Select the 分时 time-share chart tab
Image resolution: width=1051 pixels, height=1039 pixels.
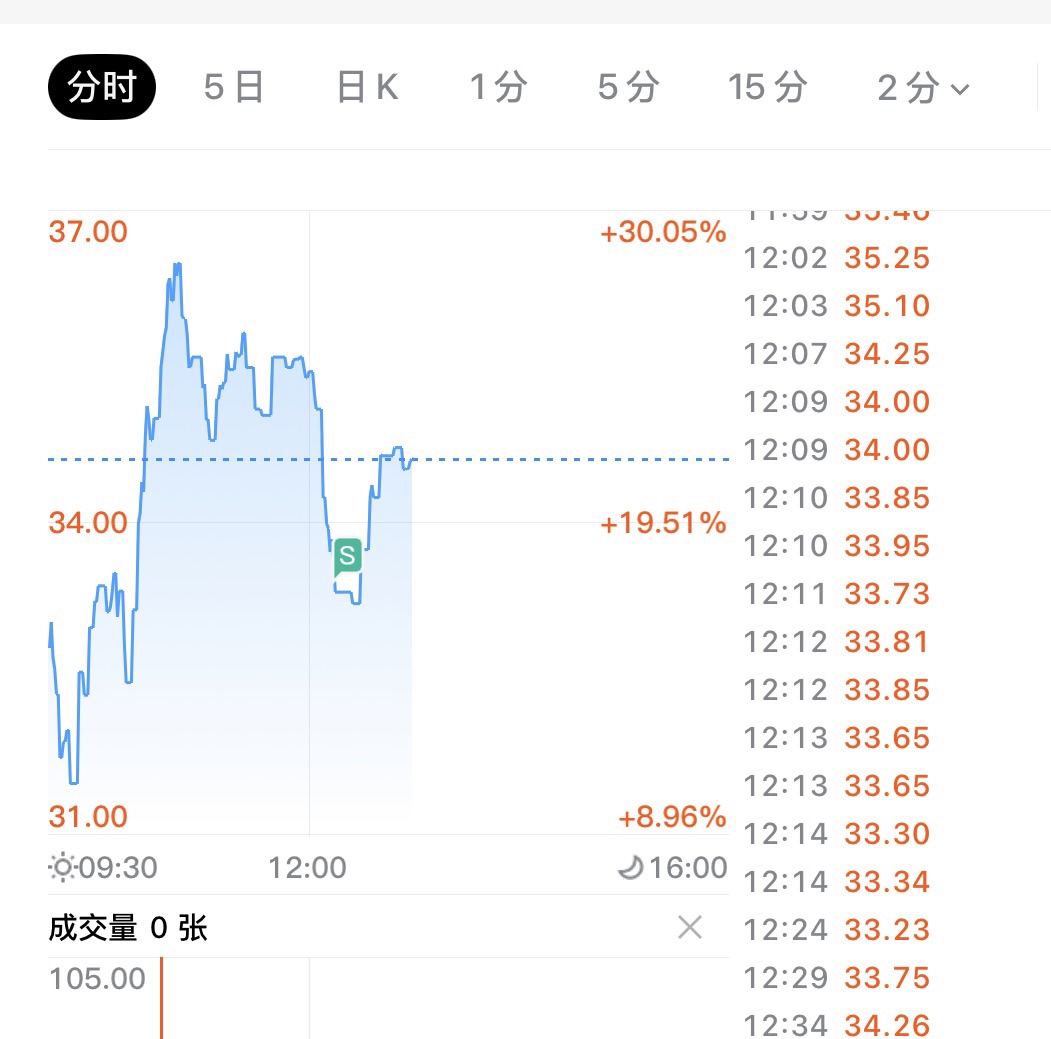point(102,88)
